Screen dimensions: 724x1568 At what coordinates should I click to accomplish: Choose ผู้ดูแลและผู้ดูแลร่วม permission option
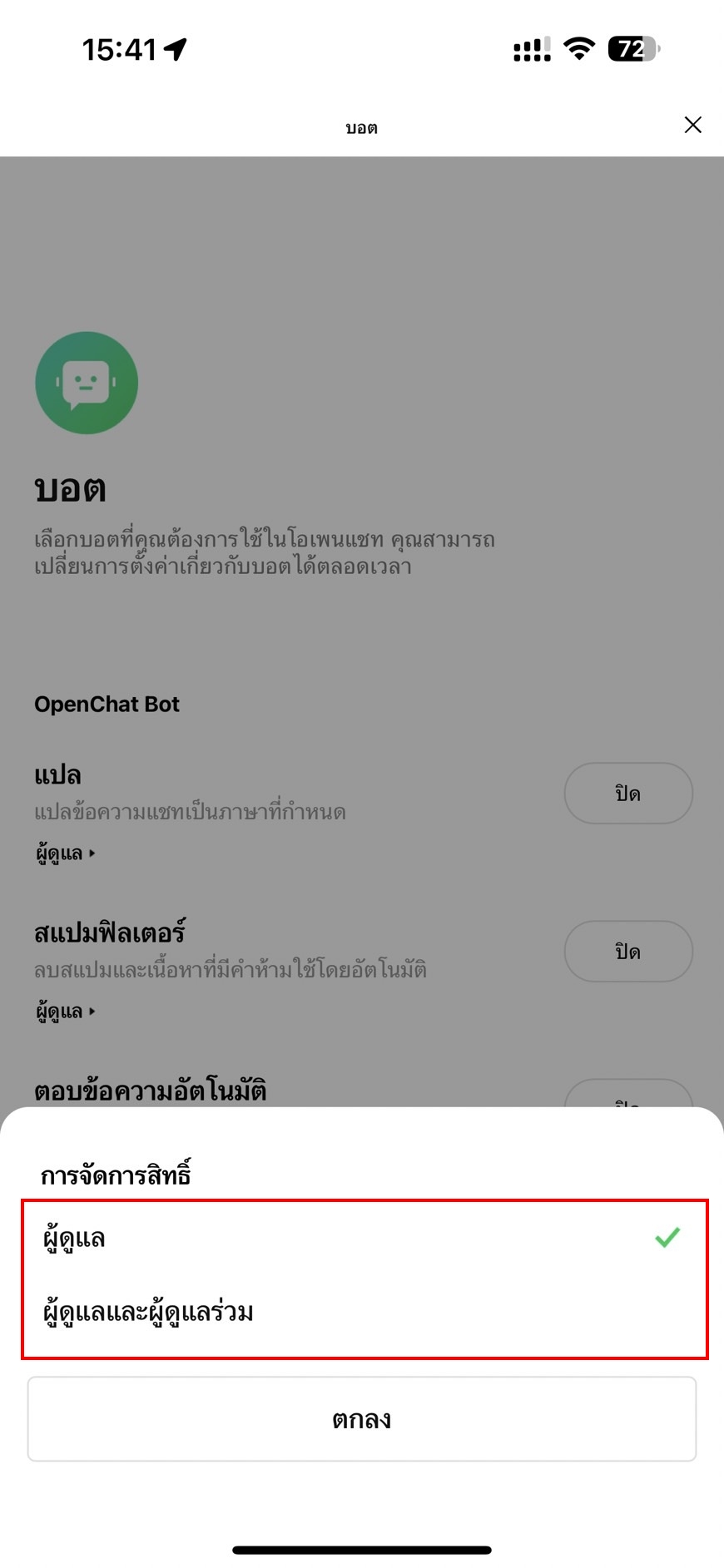[x=364, y=1312]
